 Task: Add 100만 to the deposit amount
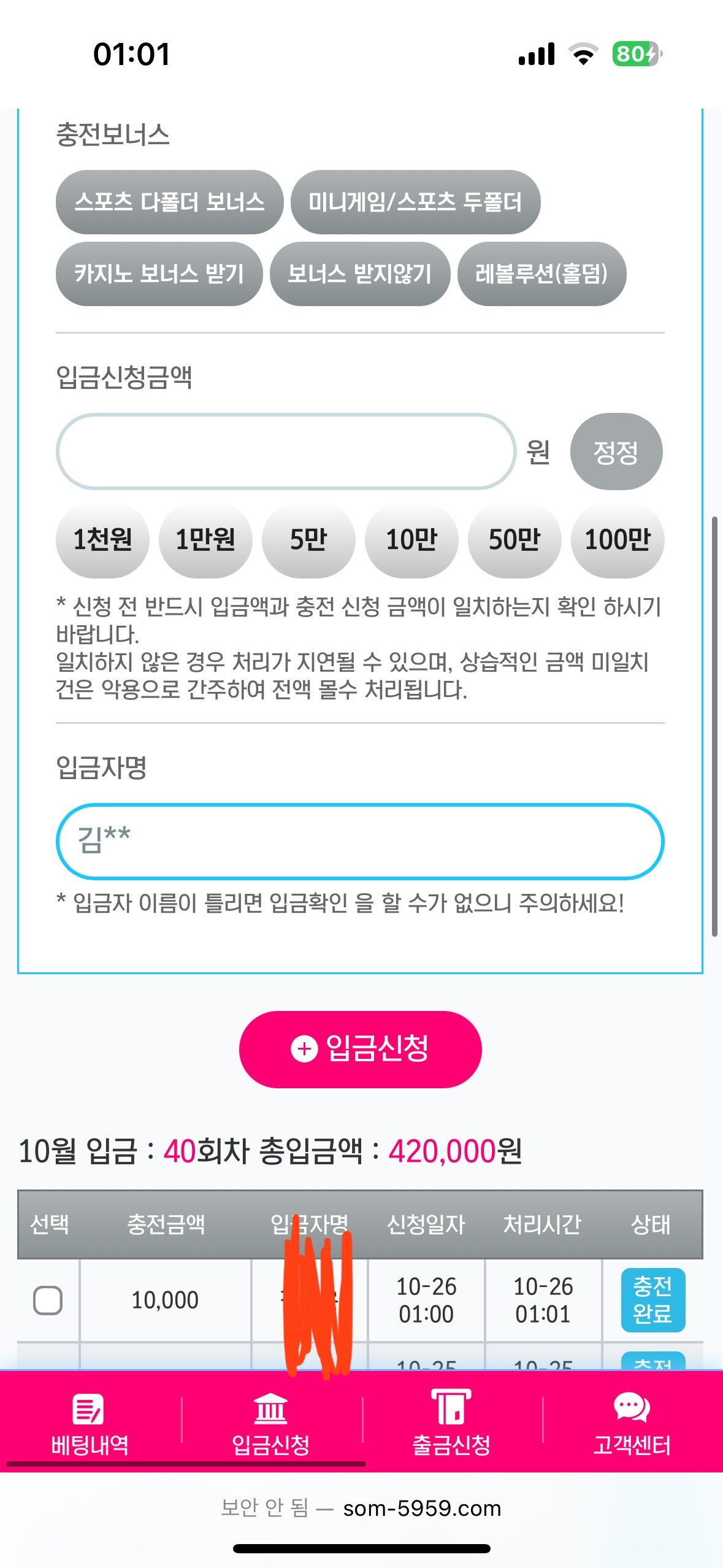(618, 540)
